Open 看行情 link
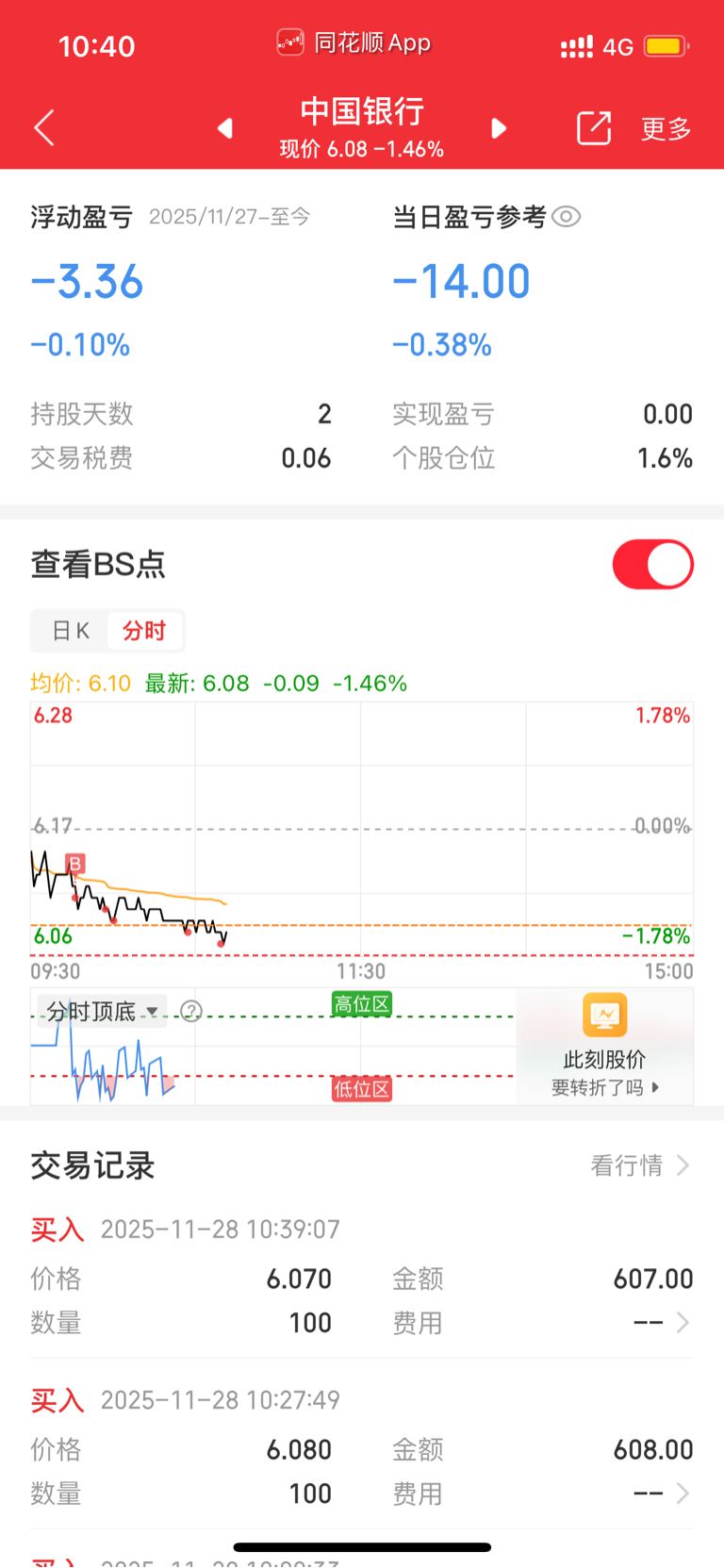This screenshot has width=724, height=1568. pyautogui.click(x=640, y=1165)
